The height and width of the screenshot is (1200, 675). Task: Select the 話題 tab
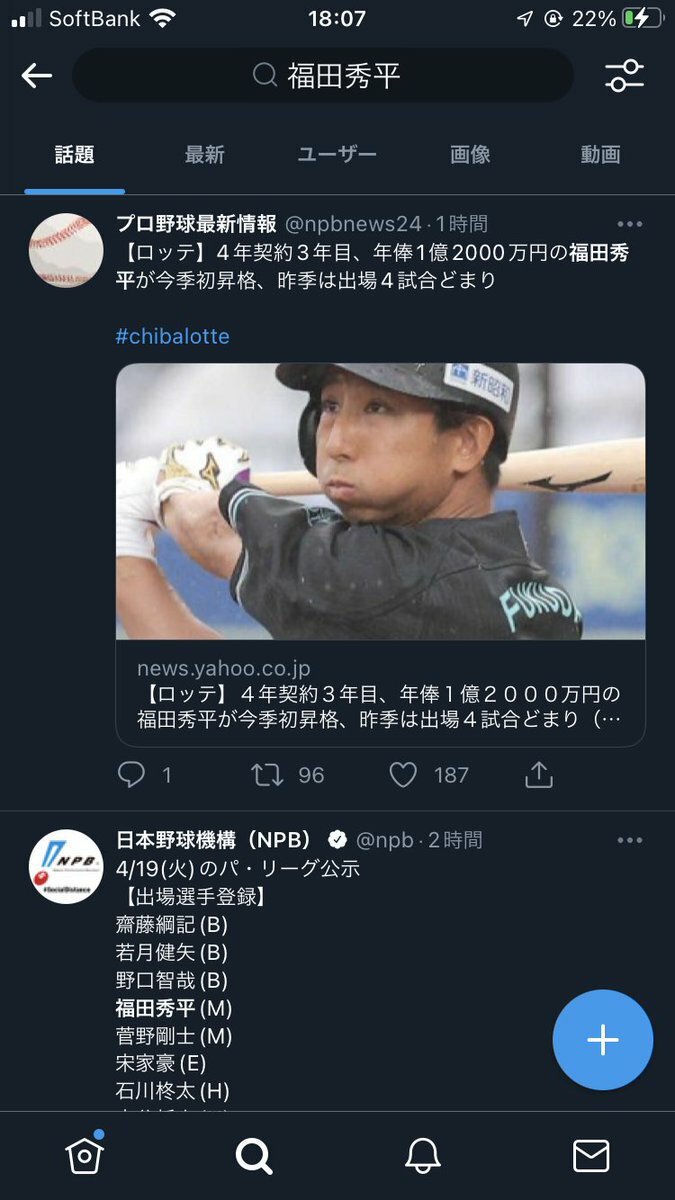[x=75, y=154]
